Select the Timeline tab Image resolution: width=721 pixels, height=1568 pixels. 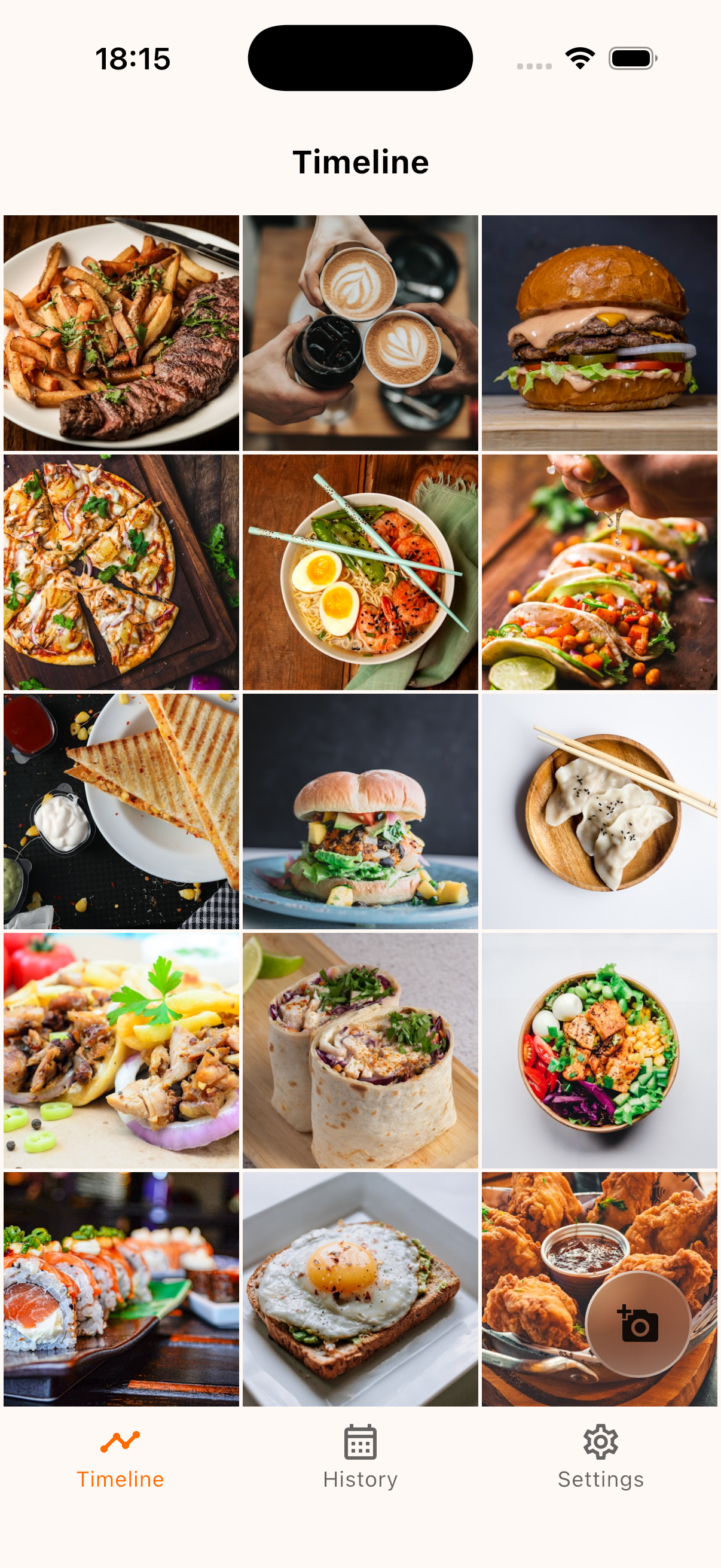[121, 1457]
